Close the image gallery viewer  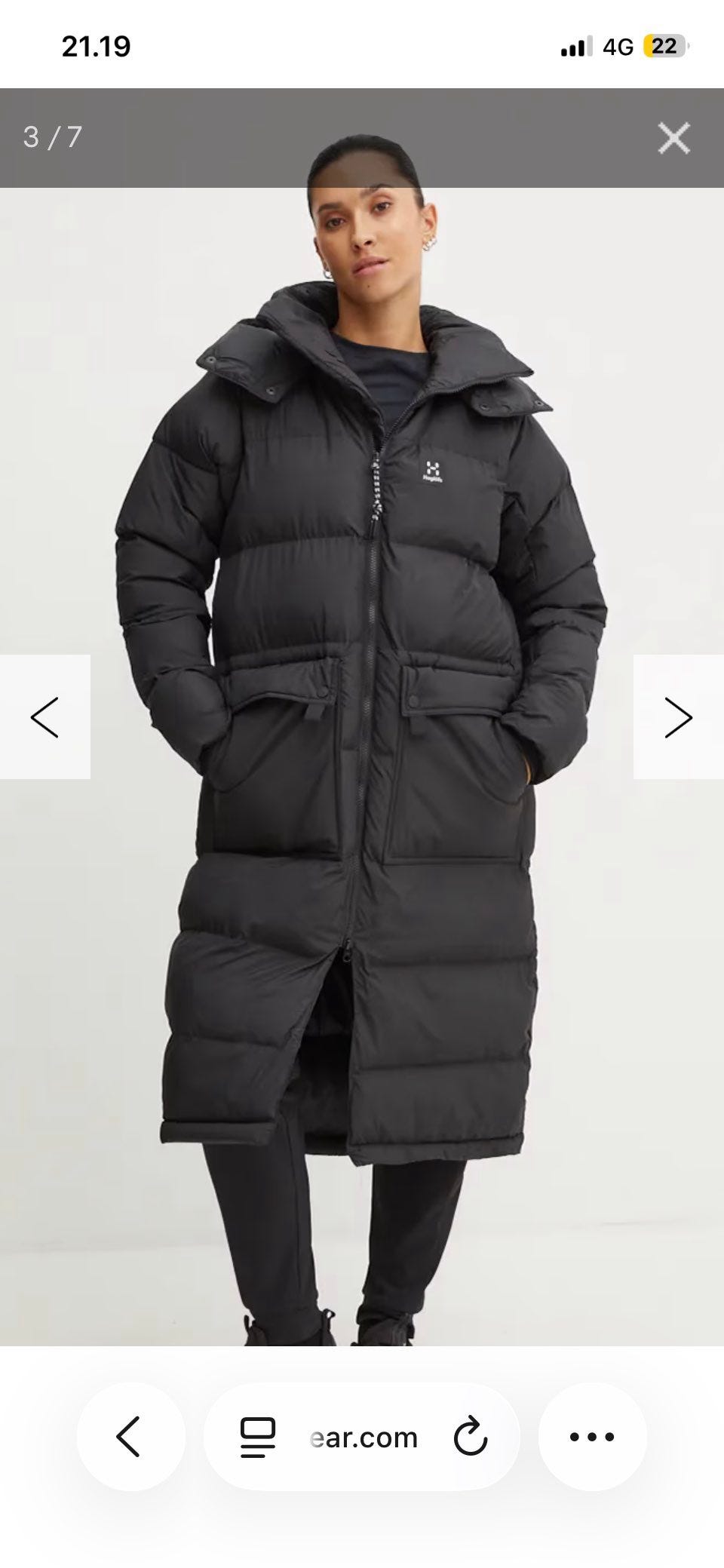pyautogui.click(x=673, y=138)
